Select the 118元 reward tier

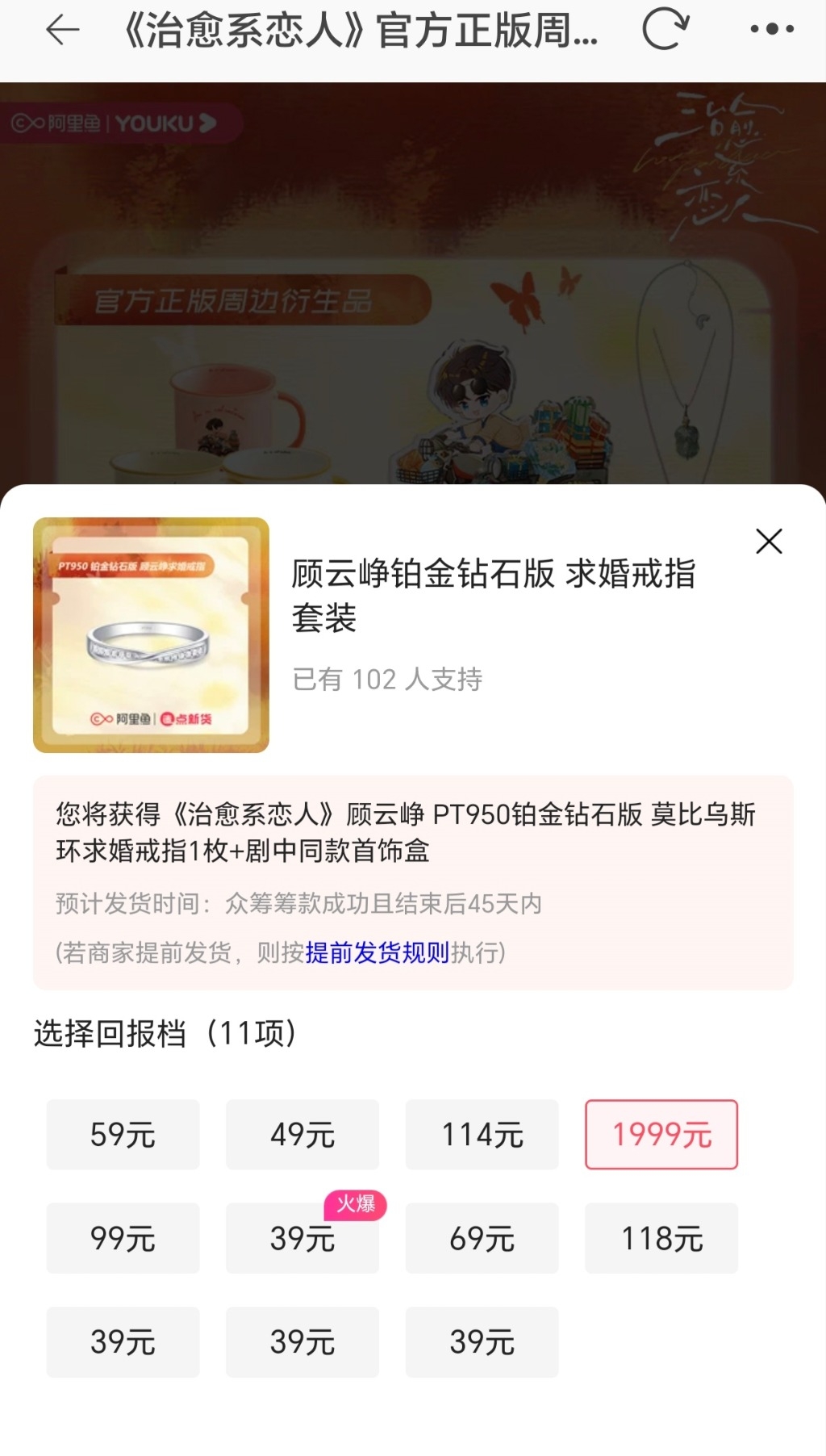(x=661, y=1238)
